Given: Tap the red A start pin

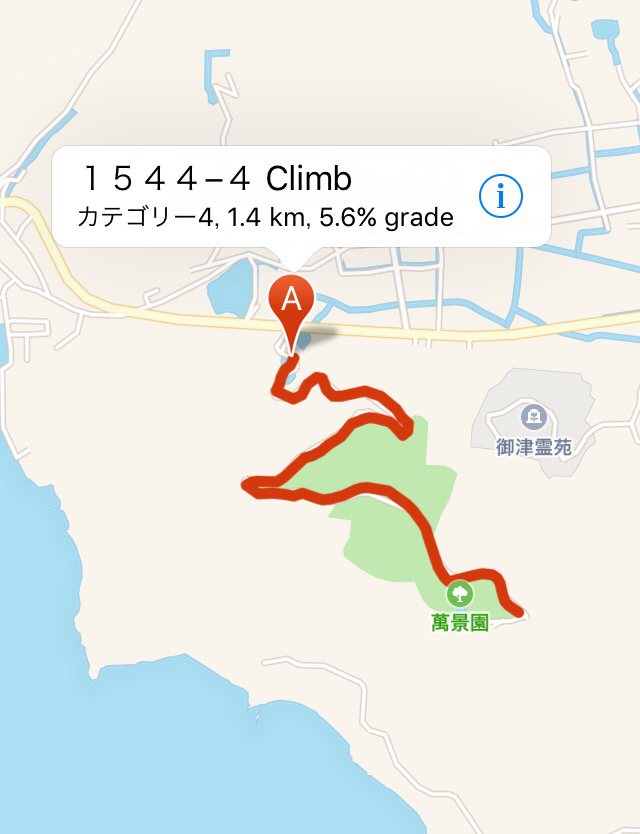Looking at the screenshot, I should [292, 302].
